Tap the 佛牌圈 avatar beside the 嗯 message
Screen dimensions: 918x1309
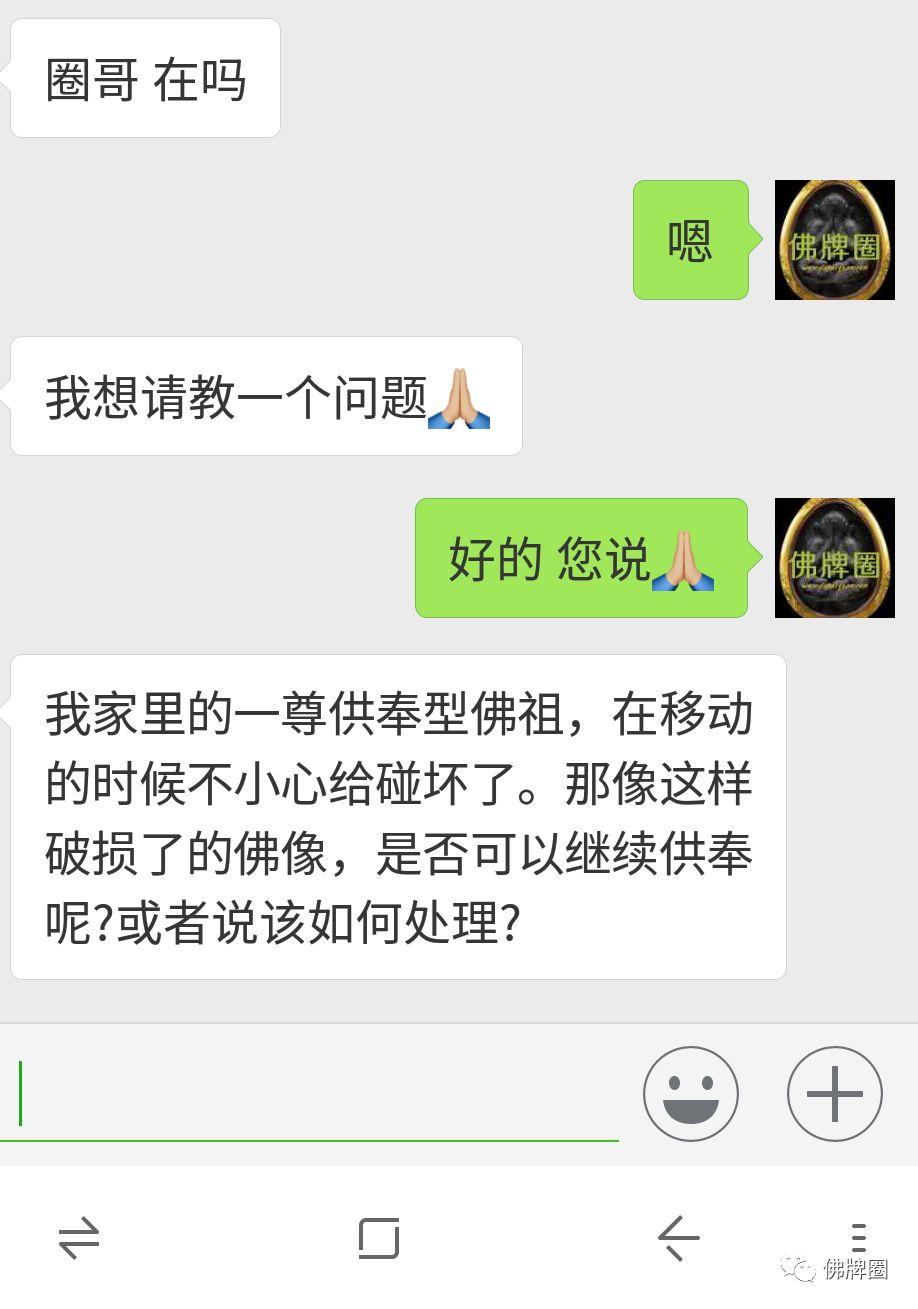pyautogui.click(x=833, y=241)
